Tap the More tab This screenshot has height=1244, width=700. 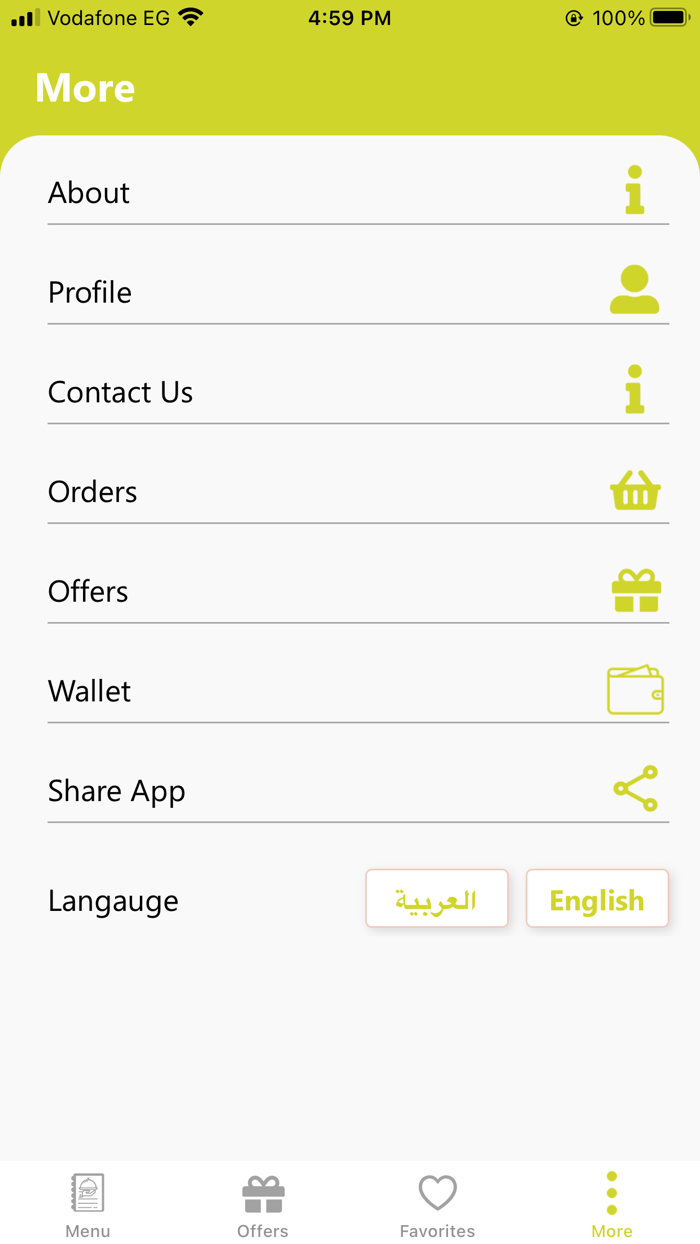pyautogui.click(x=612, y=1205)
